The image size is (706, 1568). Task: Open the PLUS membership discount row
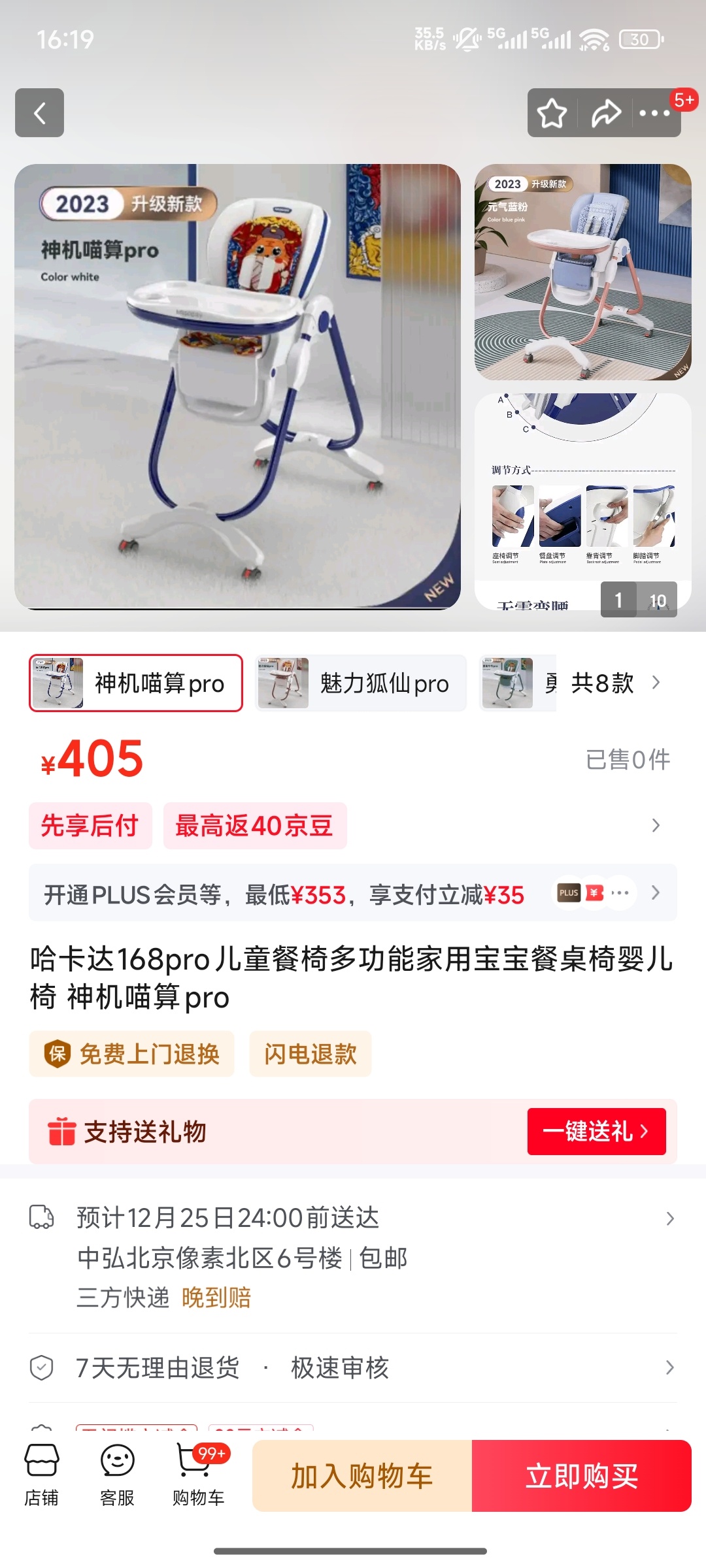[x=353, y=894]
